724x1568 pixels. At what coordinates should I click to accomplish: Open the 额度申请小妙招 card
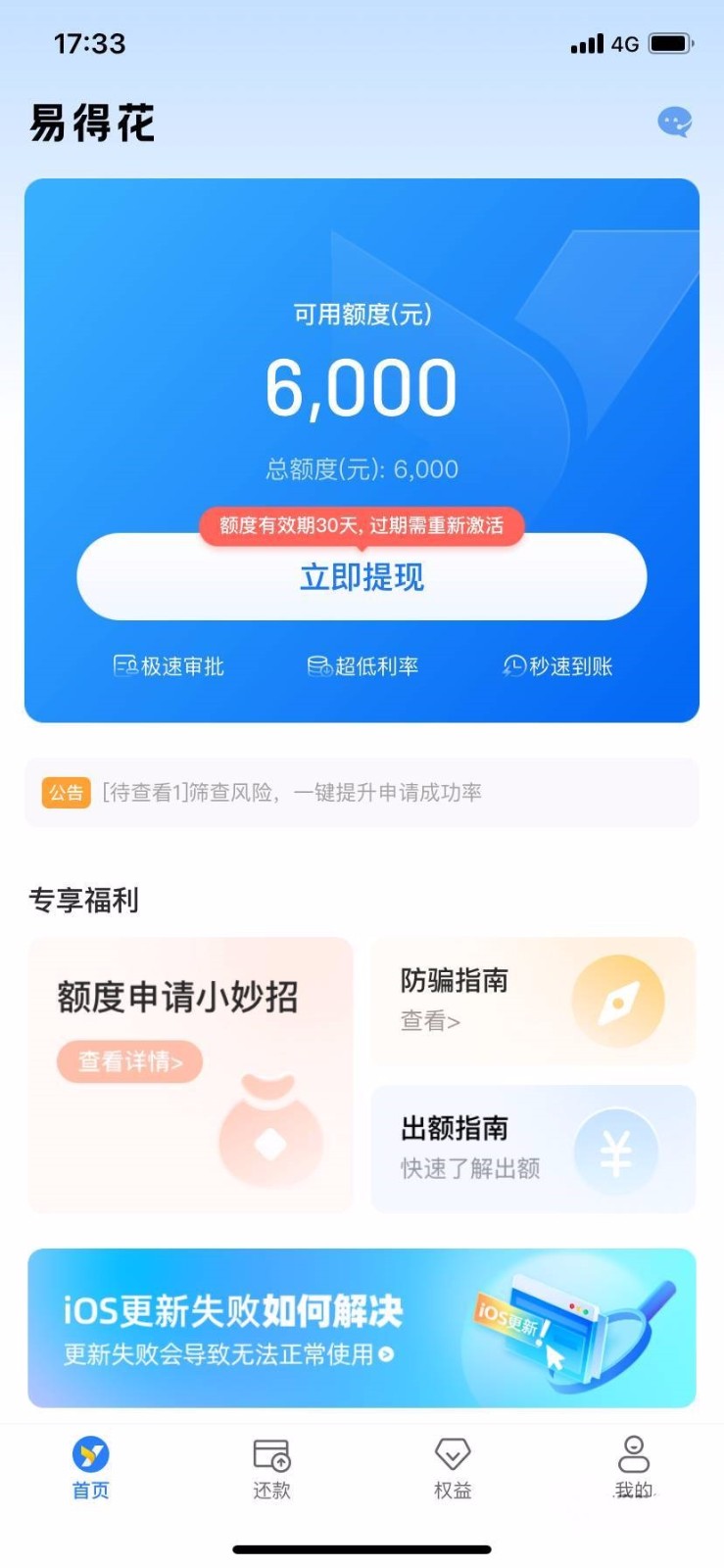click(190, 1074)
